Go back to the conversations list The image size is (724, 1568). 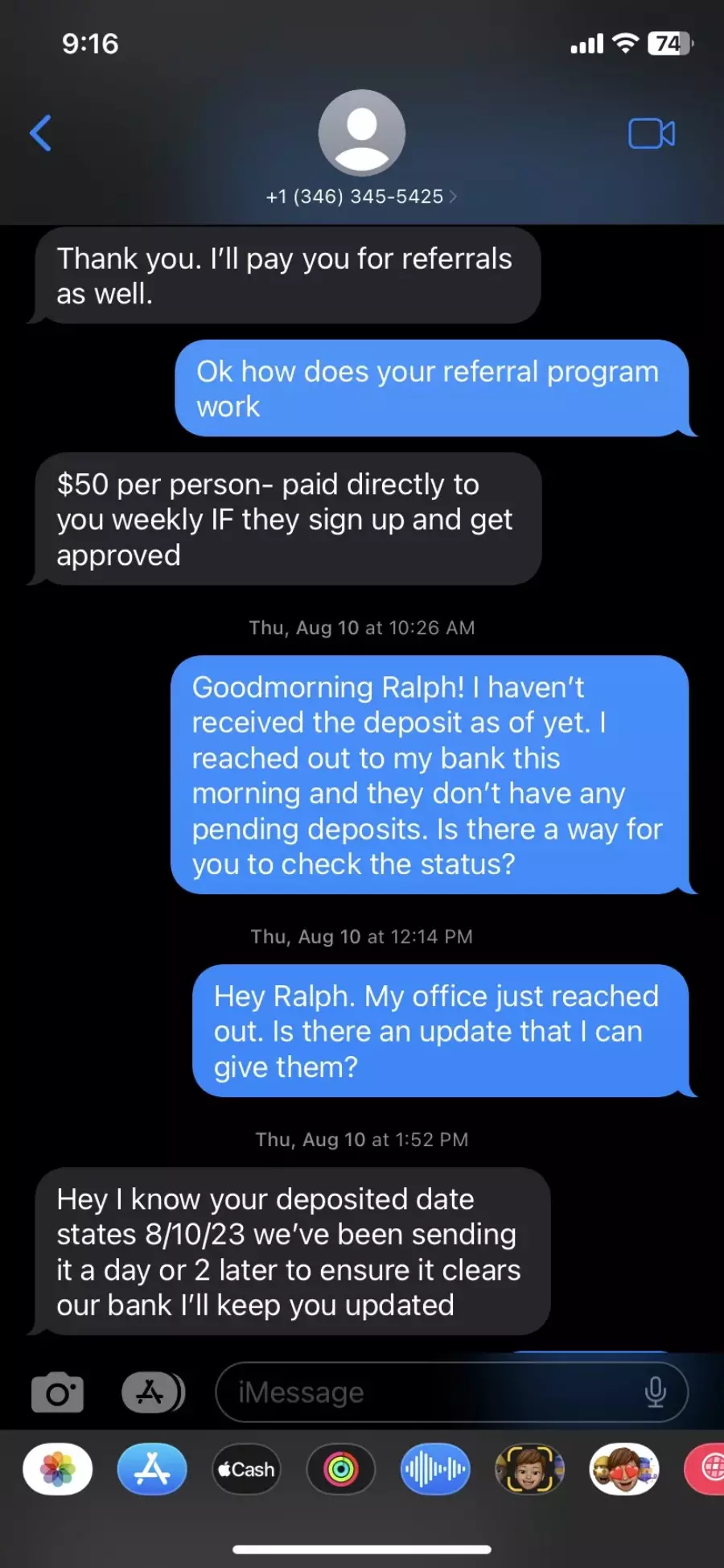pos(40,133)
